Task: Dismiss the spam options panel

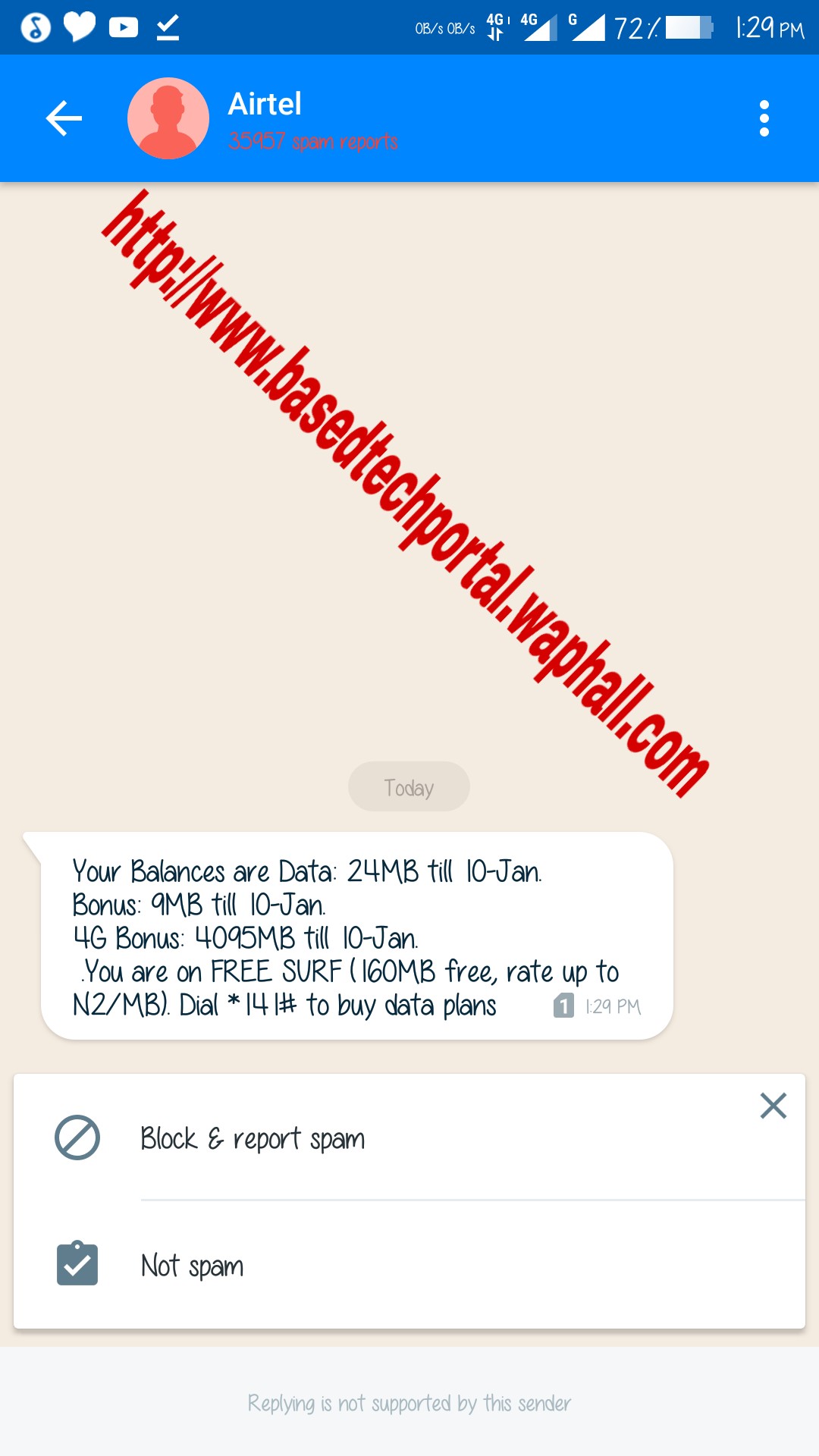Action: click(773, 1106)
